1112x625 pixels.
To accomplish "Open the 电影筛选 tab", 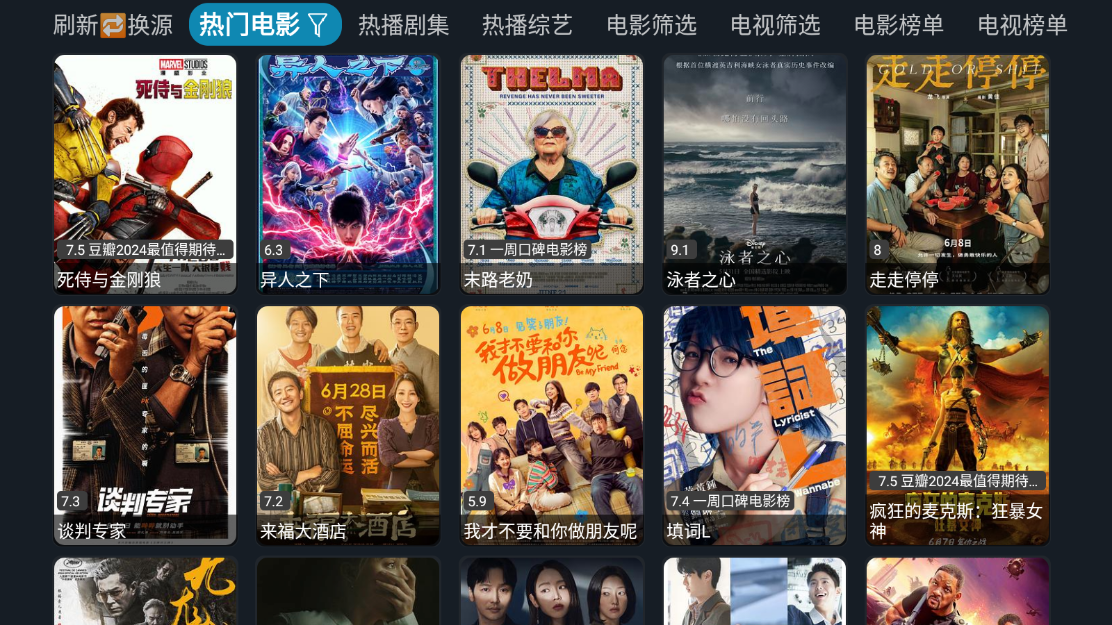I will coord(651,25).
